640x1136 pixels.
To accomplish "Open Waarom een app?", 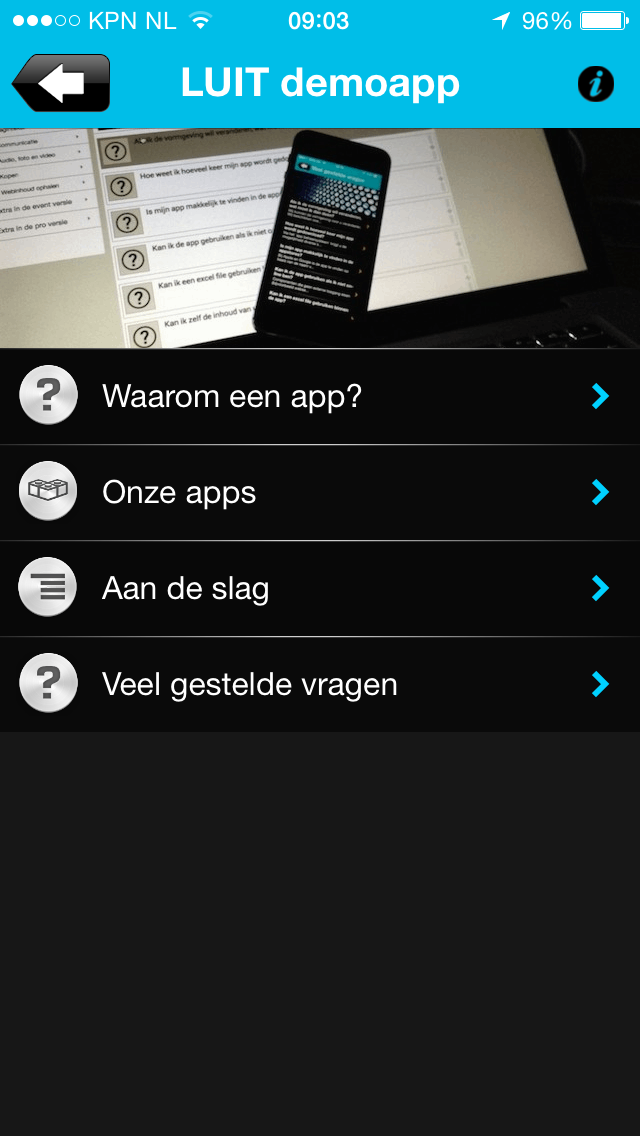I will [320, 396].
